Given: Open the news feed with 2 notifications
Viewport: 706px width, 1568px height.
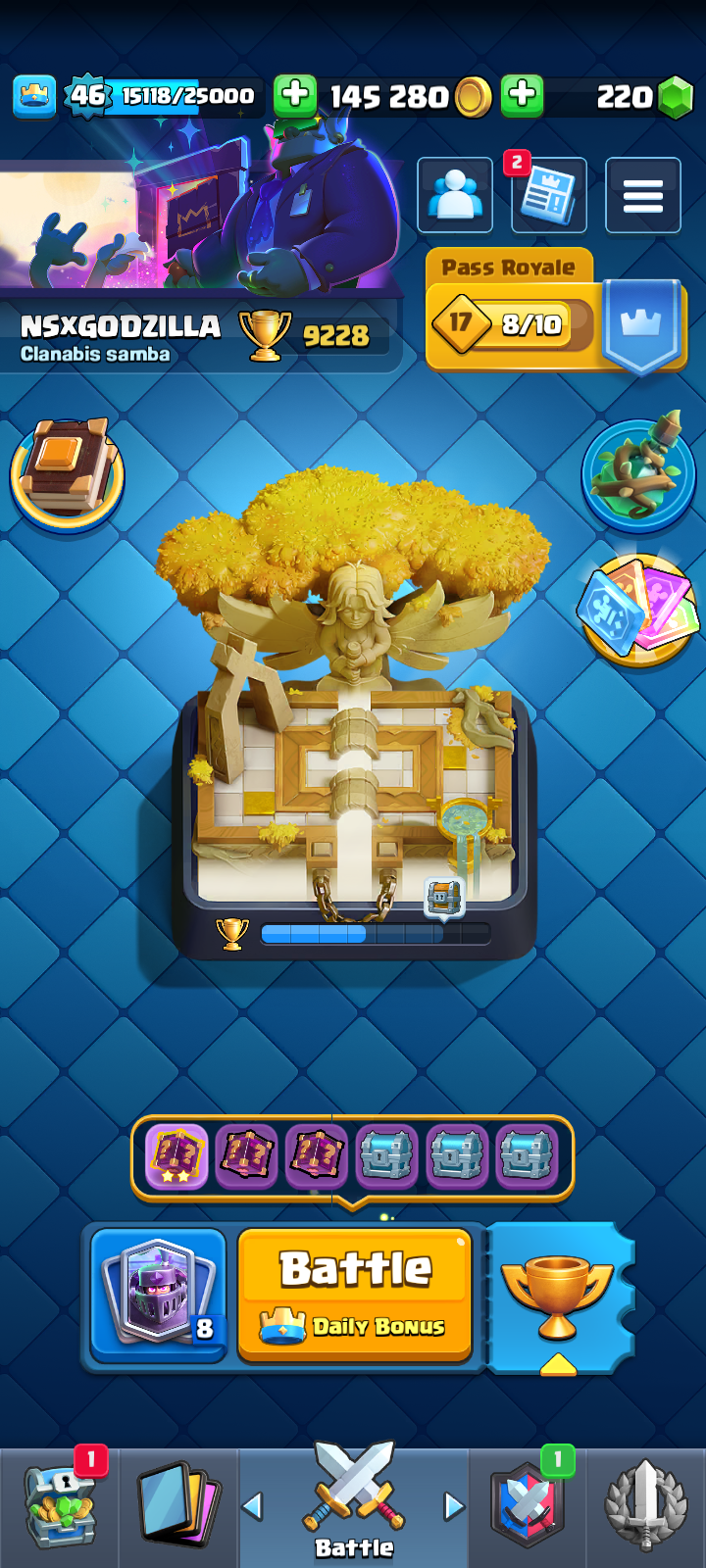Looking at the screenshot, I should [x=548, y=195].
